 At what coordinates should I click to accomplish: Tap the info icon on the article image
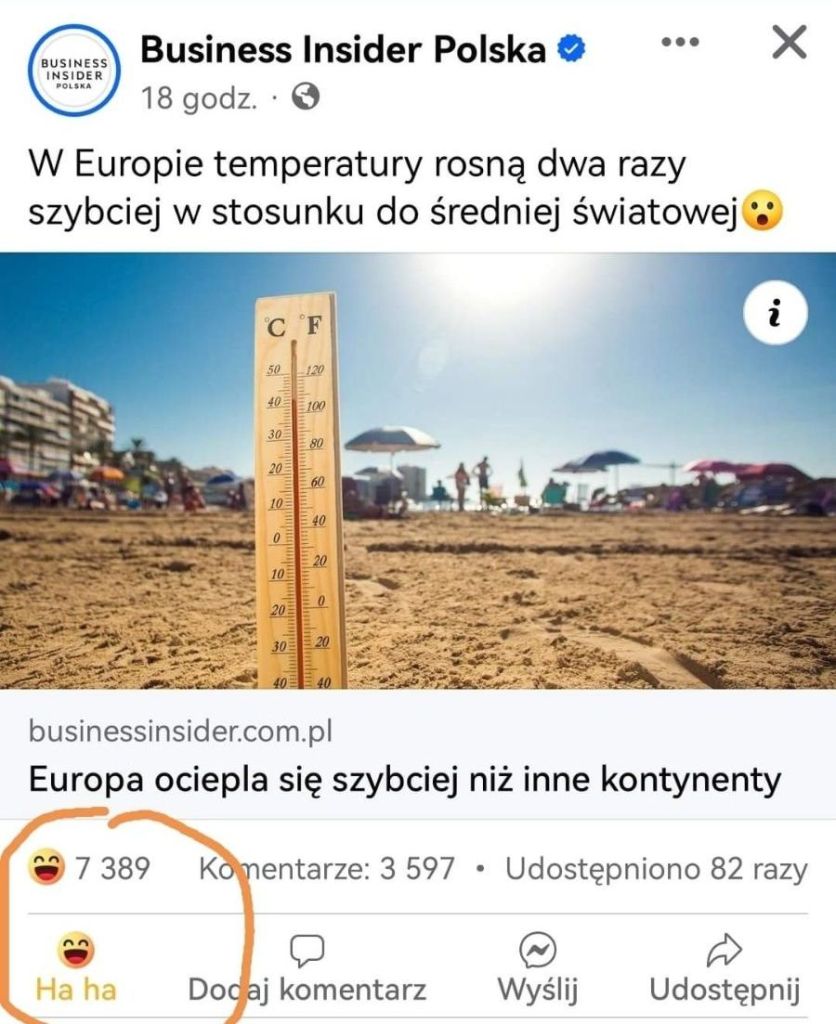(773, 315)
